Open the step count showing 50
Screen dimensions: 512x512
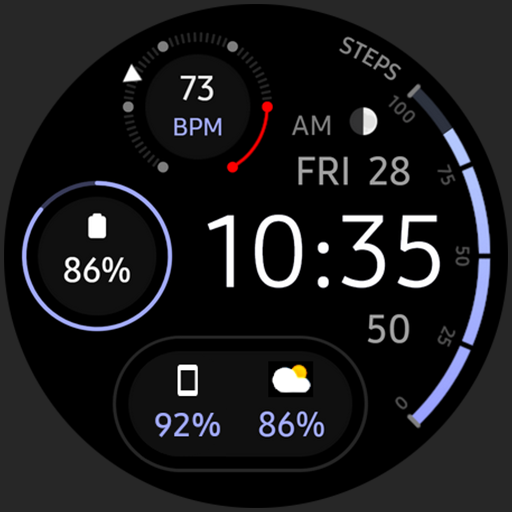pyautogui.click(x=388, y=329)
